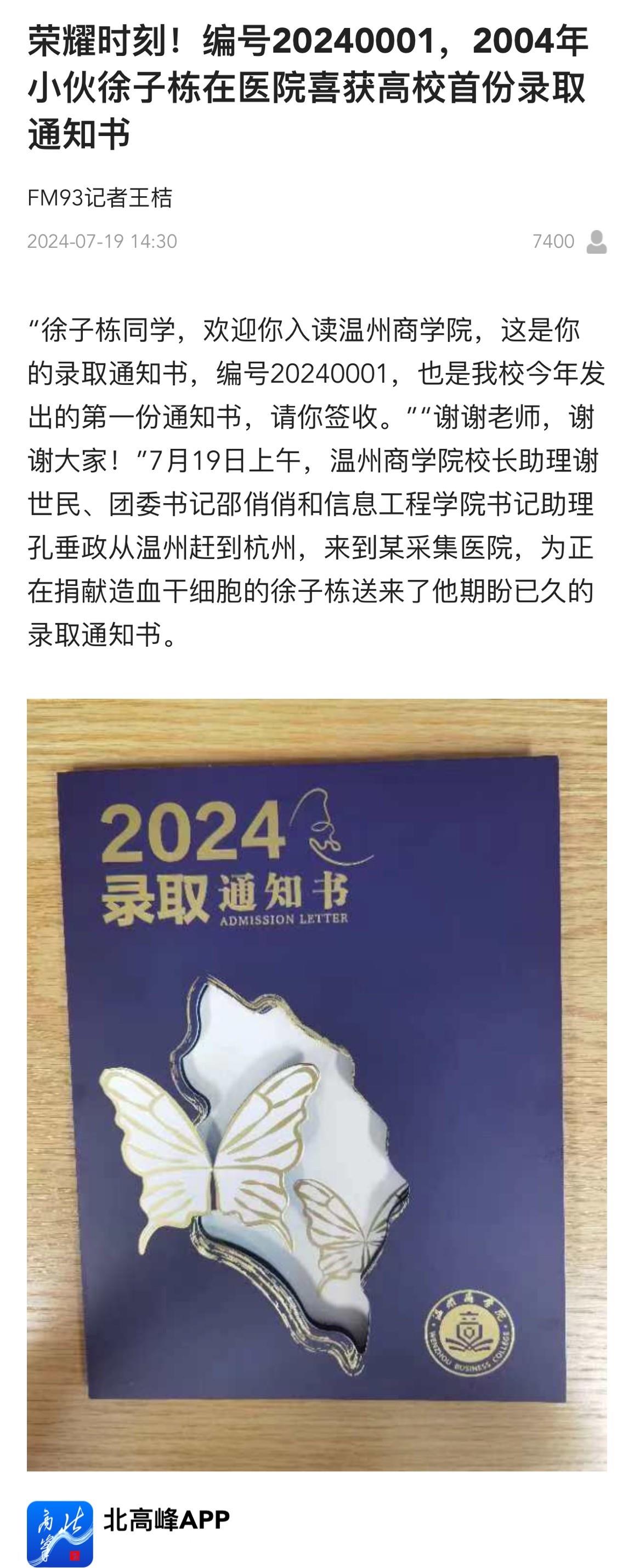Open the admission letter photo in the article

pyautogui.click(x=316, y=1084)
